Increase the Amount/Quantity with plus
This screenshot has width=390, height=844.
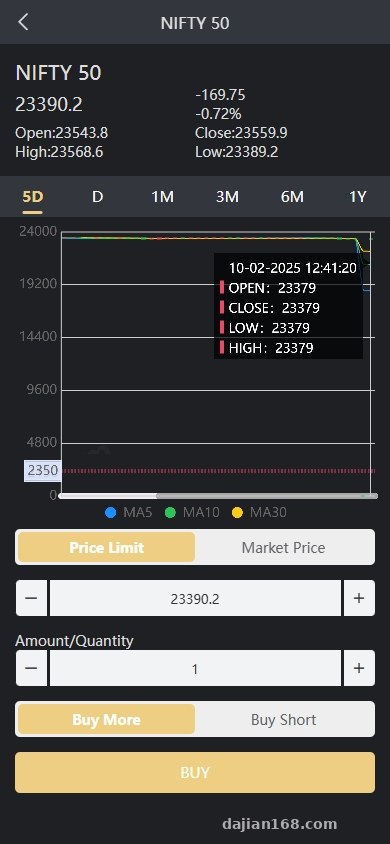[359, 668]
